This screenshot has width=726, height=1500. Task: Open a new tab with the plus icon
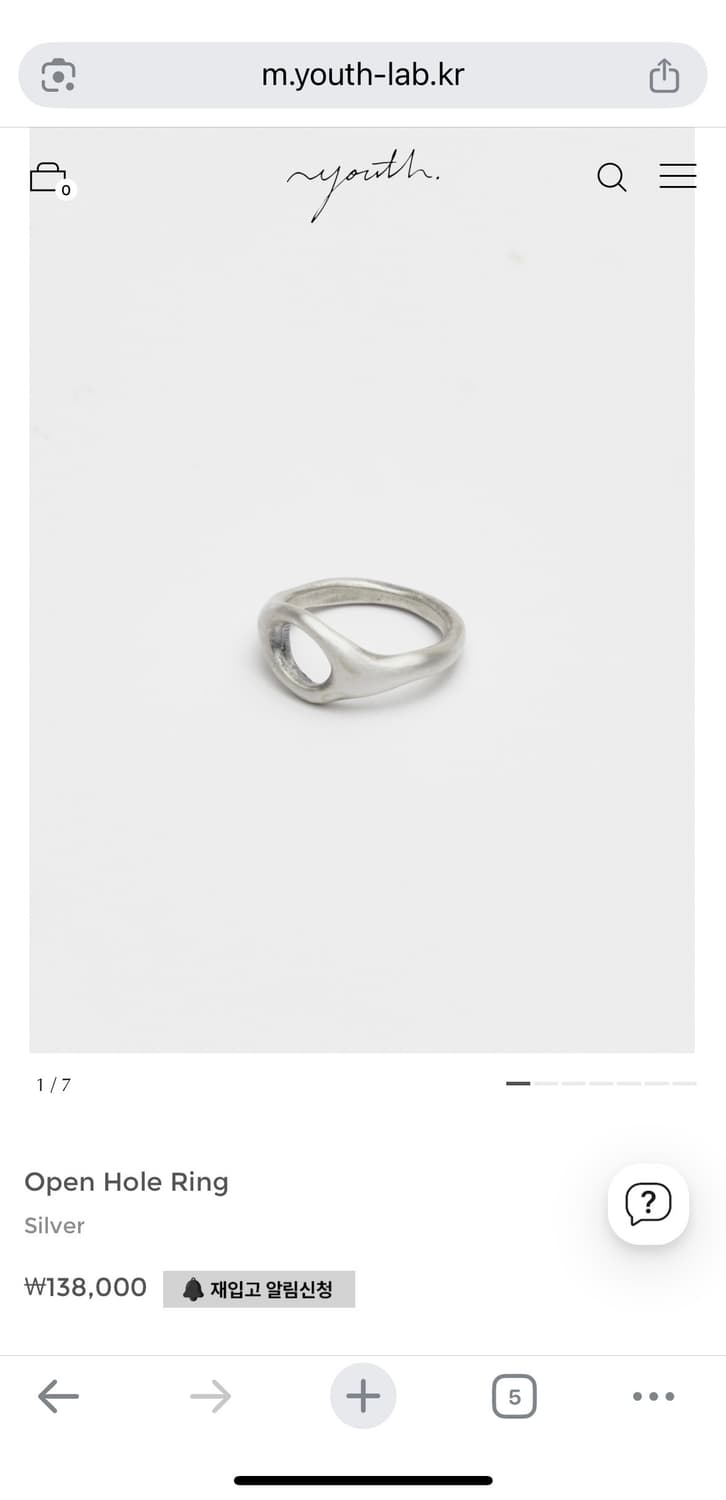coord(363,1396)
